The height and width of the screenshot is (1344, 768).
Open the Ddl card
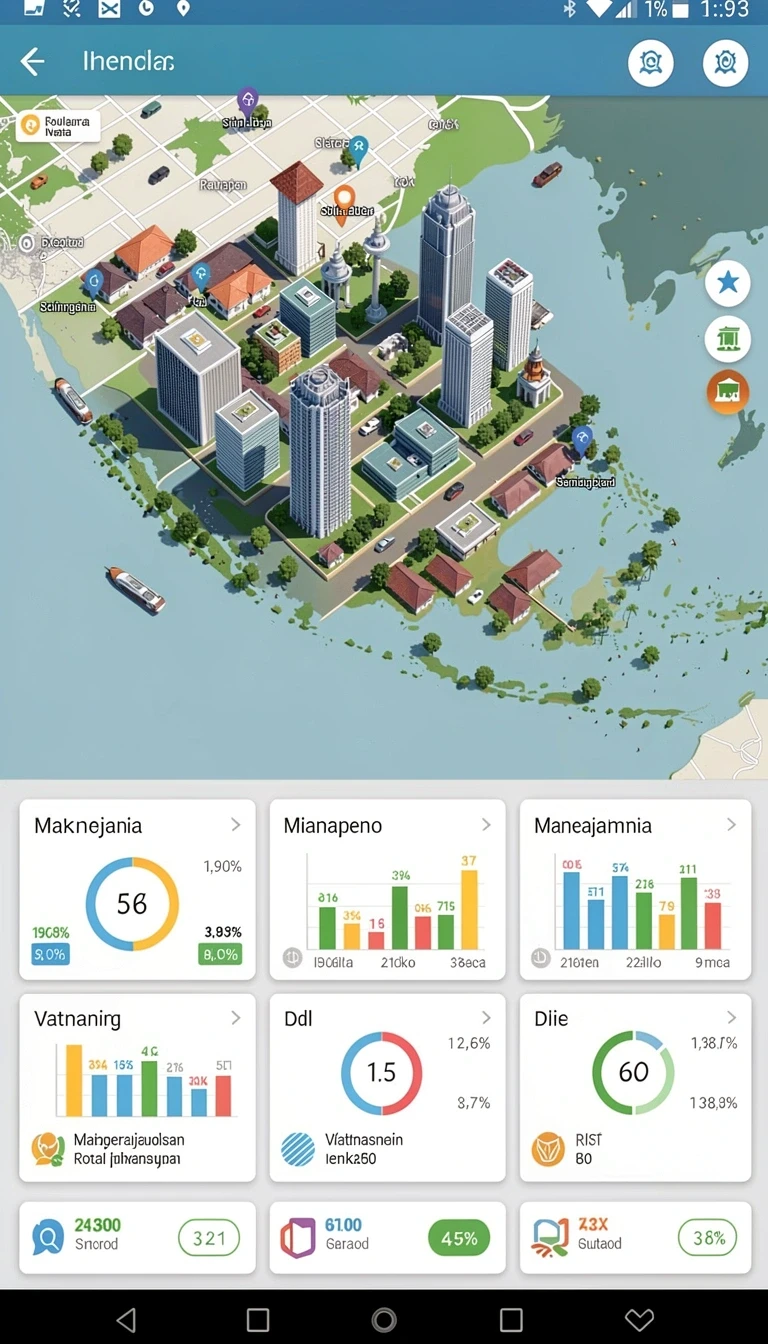(x=387, y=1087)
